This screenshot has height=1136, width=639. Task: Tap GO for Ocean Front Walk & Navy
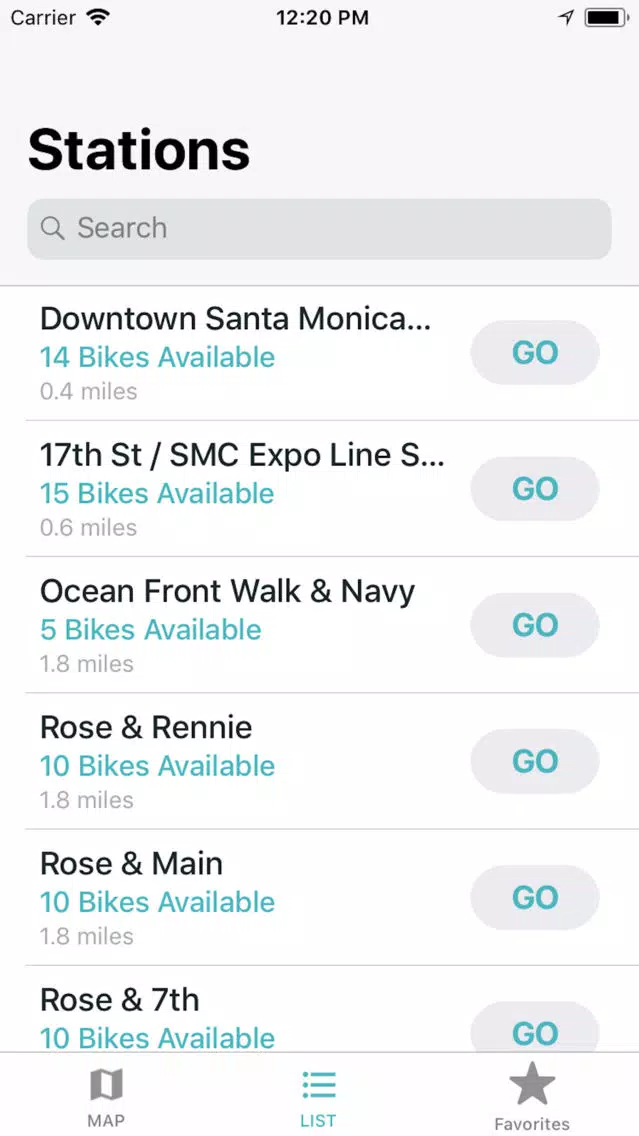(x=535, y=625)
